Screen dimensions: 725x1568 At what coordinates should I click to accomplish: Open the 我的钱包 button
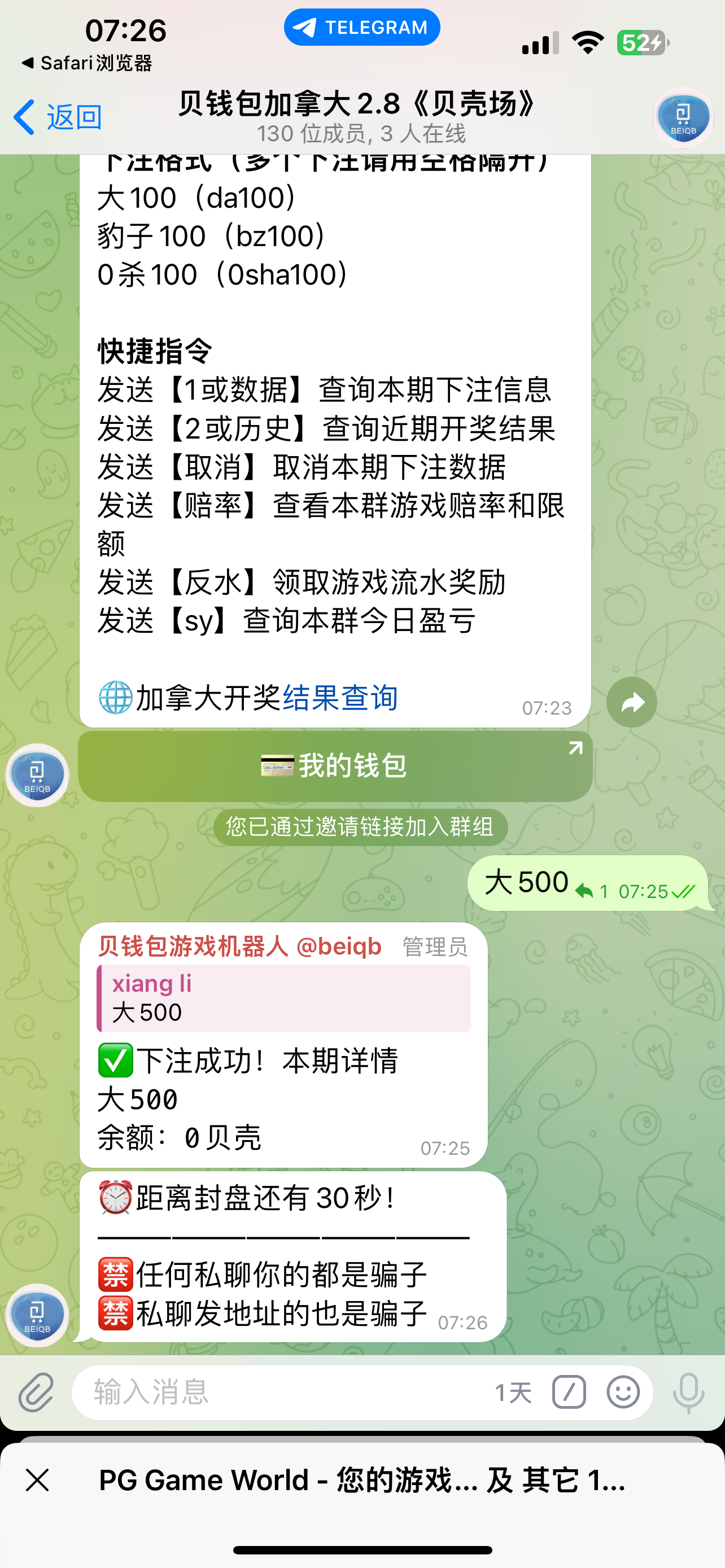pyautogui.click(x=335, y=766)
